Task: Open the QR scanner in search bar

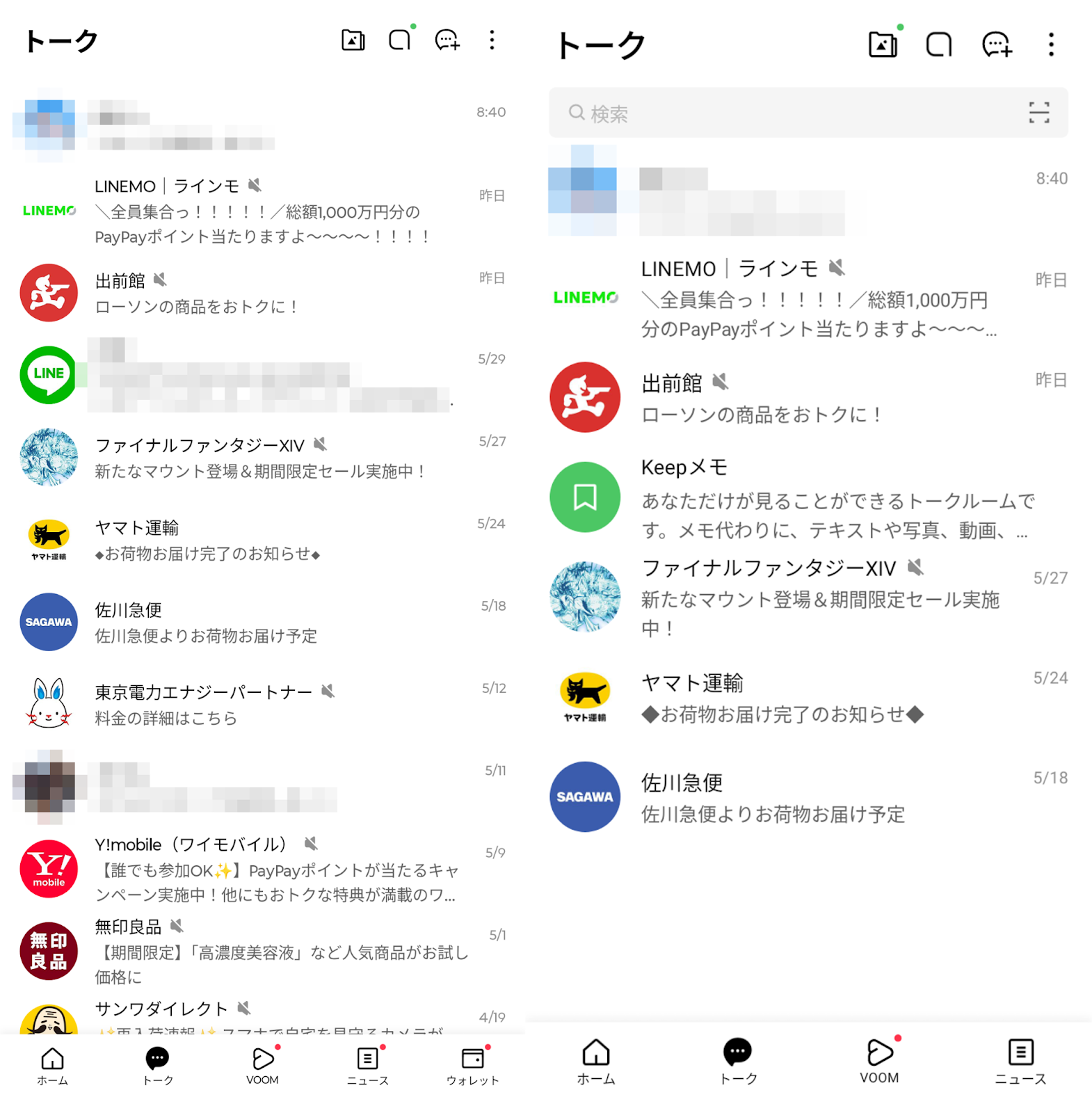Action: coord(1038,113)
